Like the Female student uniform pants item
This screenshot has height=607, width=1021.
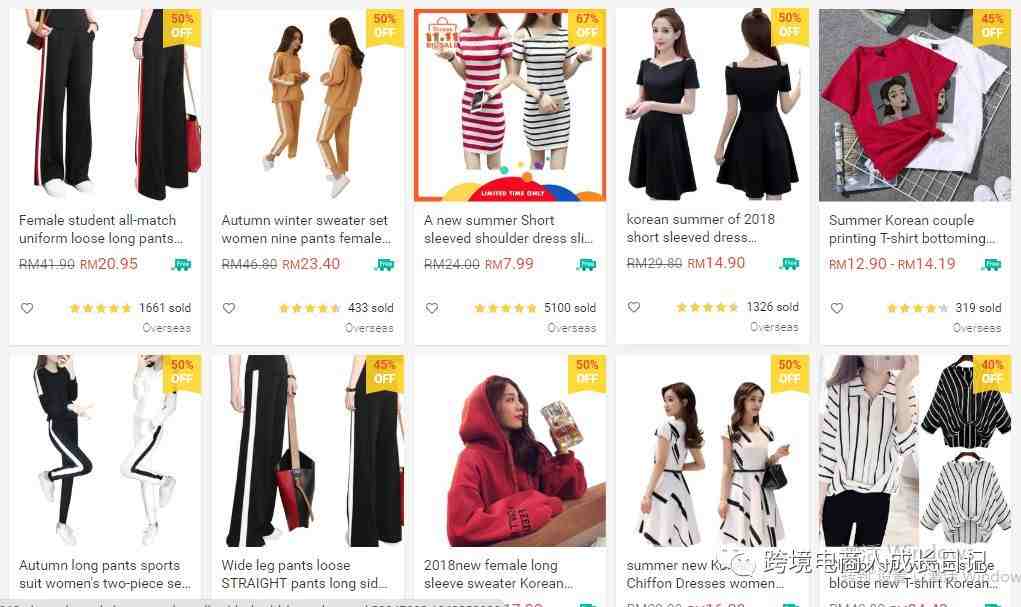tap(27, 308)
